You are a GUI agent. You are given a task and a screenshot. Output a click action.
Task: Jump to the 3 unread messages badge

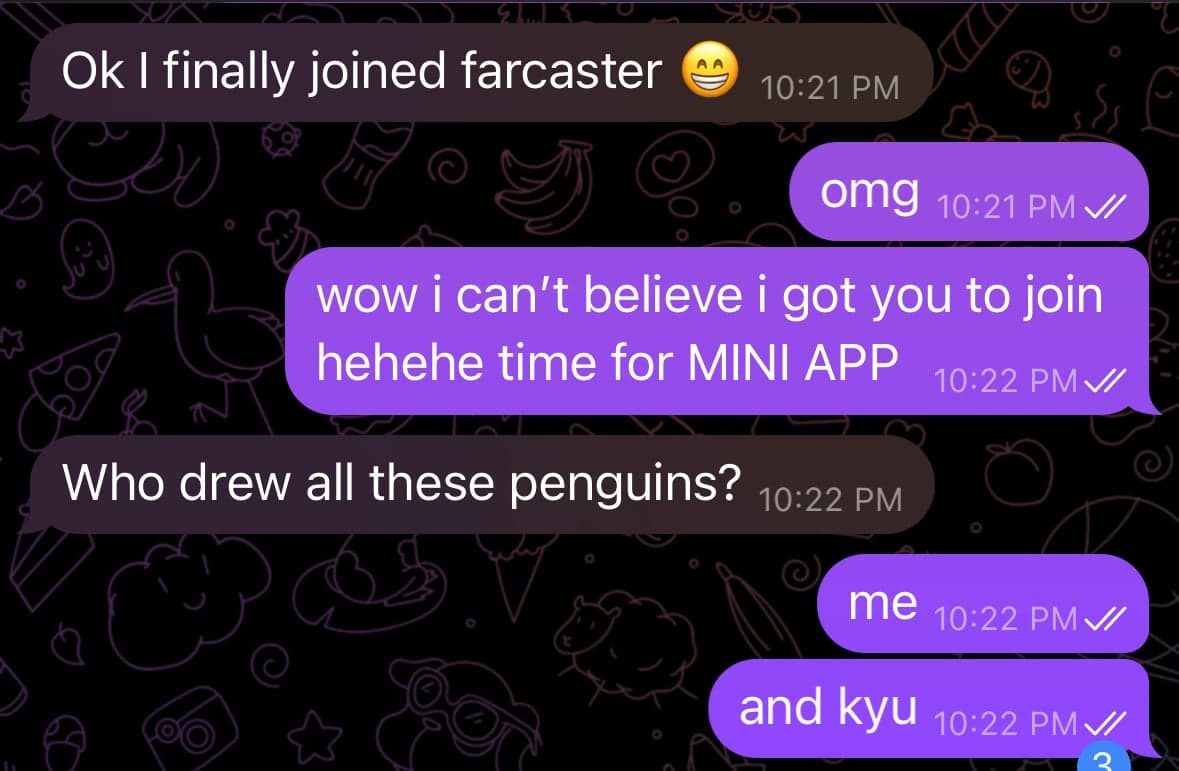pos(1103,760)
